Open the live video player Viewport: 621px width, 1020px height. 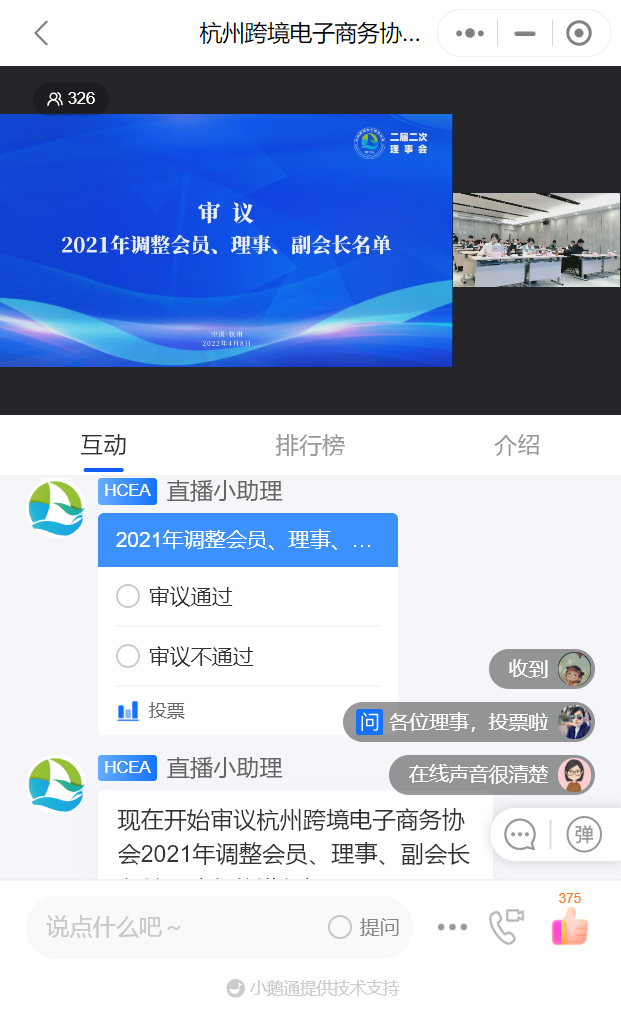[226, 240]
